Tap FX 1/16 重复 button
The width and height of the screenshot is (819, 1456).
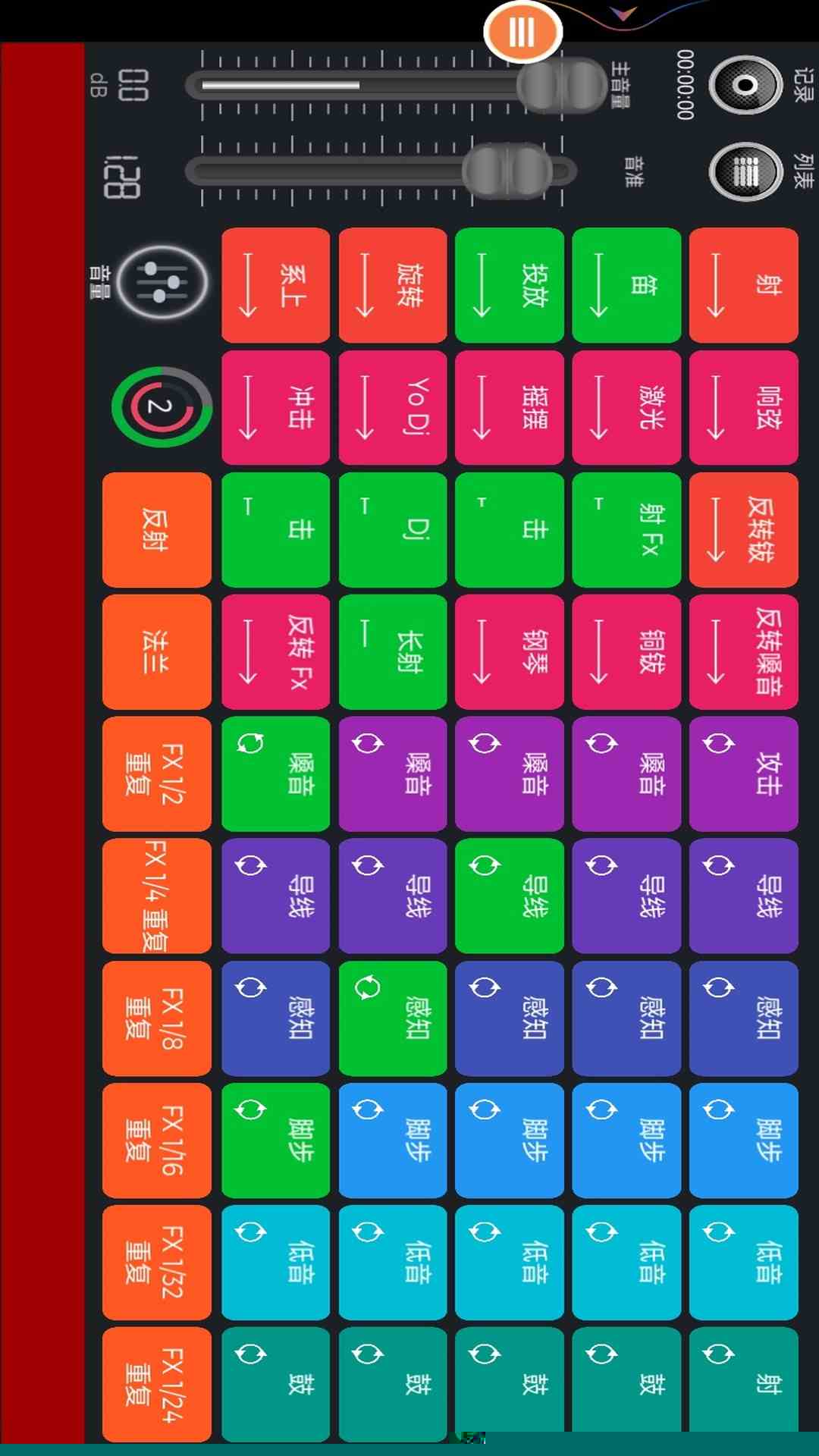(x=156, y=1140)
